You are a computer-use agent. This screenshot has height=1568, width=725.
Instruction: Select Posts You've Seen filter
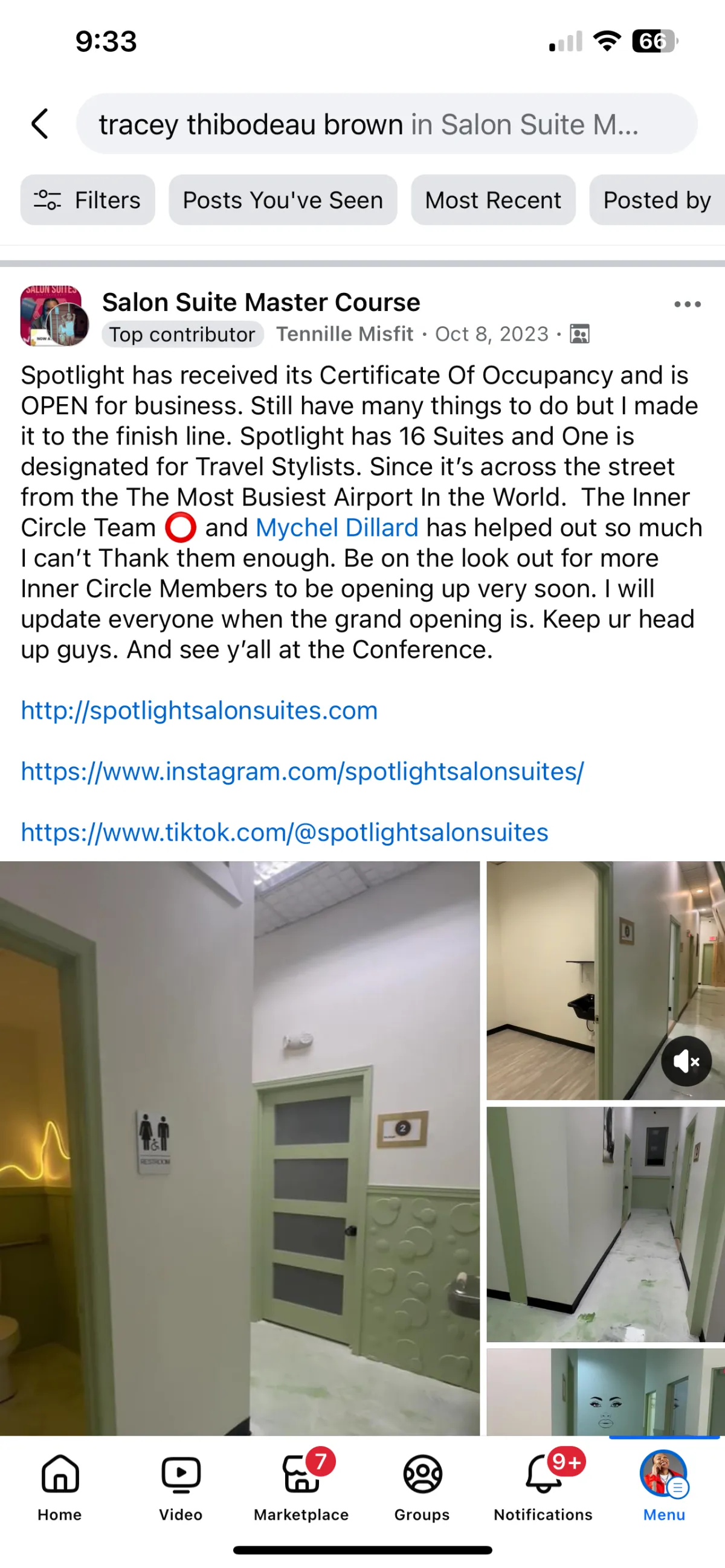click(283, 201)
